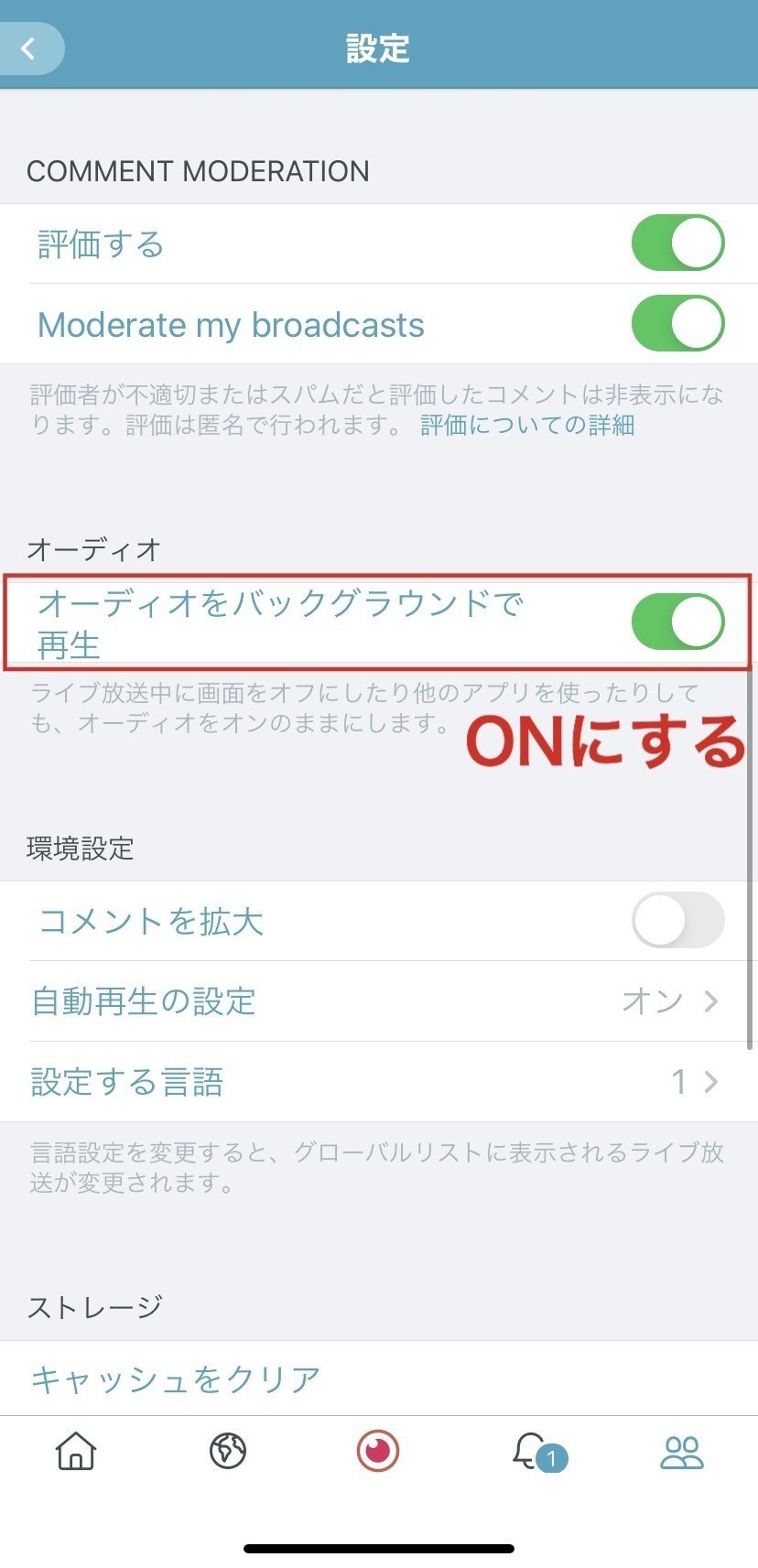758x1568 pixels.
Task: Tap the house icon to go home
Action: pos(75,1452)
